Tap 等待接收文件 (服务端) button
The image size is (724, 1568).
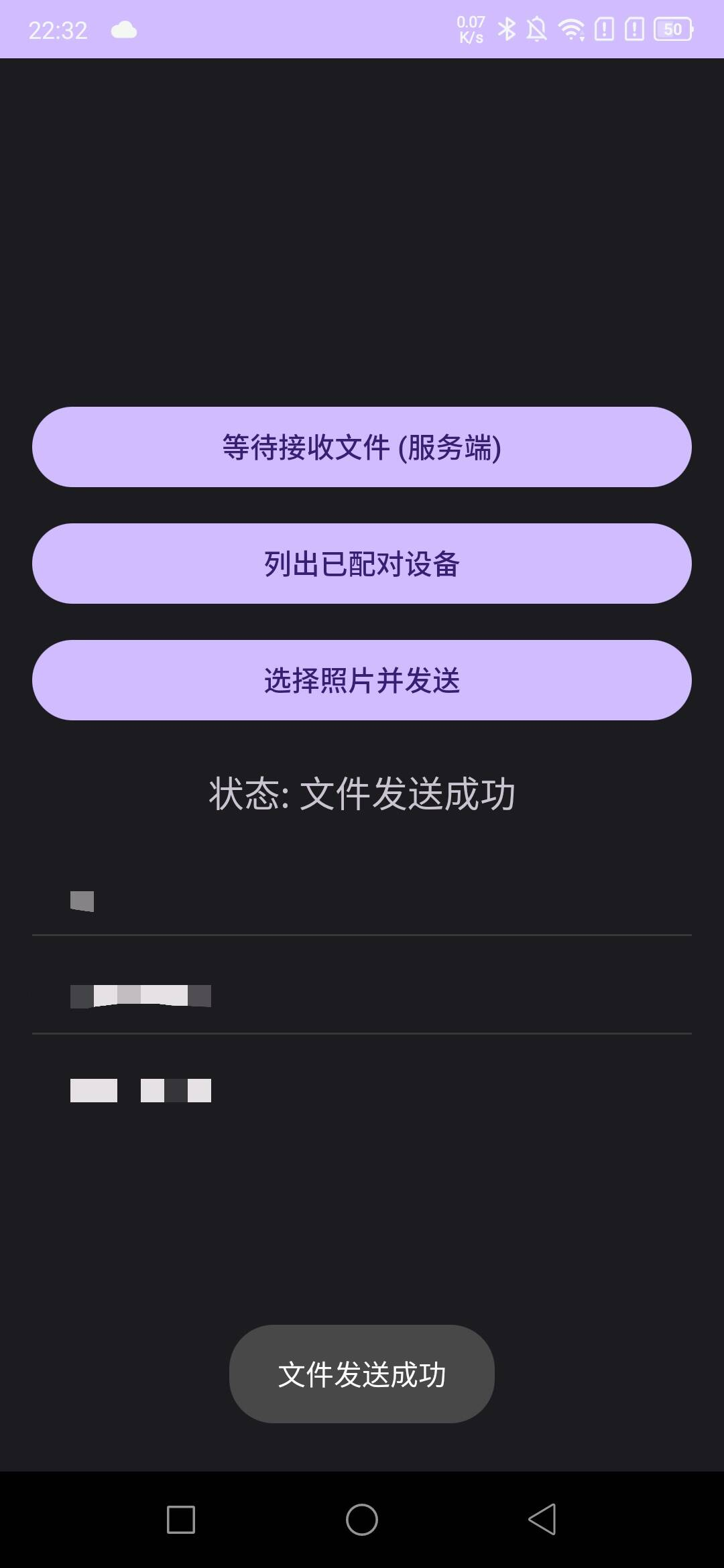(362, 447)
